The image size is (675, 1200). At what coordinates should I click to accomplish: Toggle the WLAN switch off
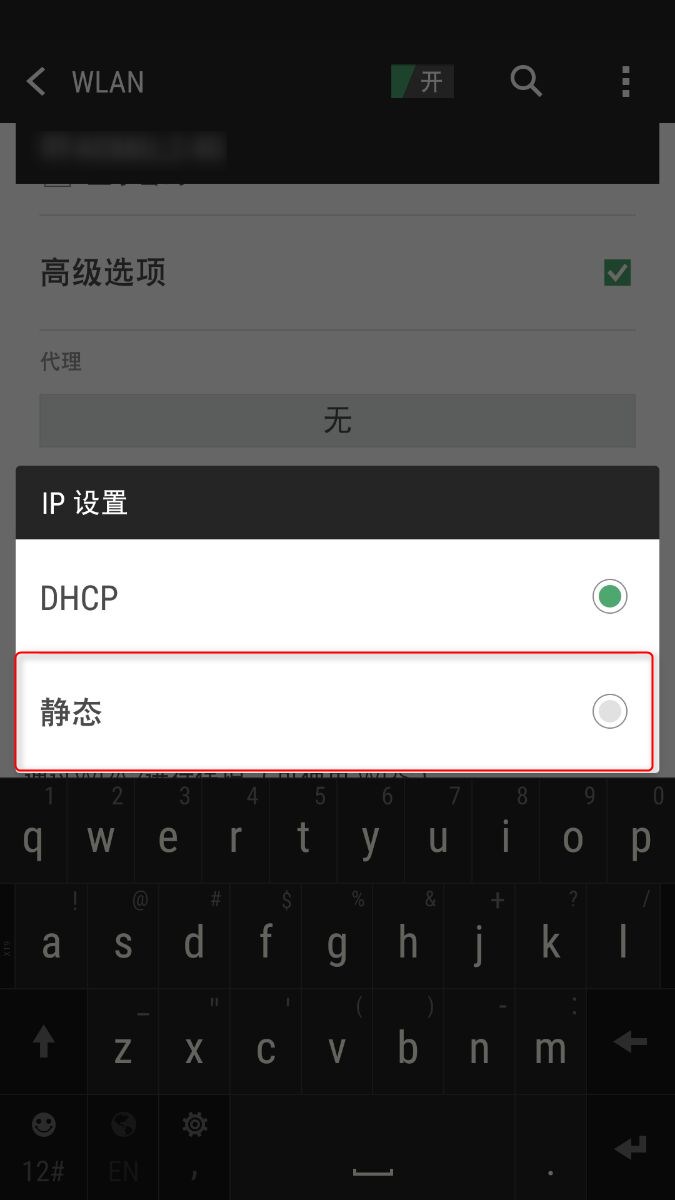422,82
